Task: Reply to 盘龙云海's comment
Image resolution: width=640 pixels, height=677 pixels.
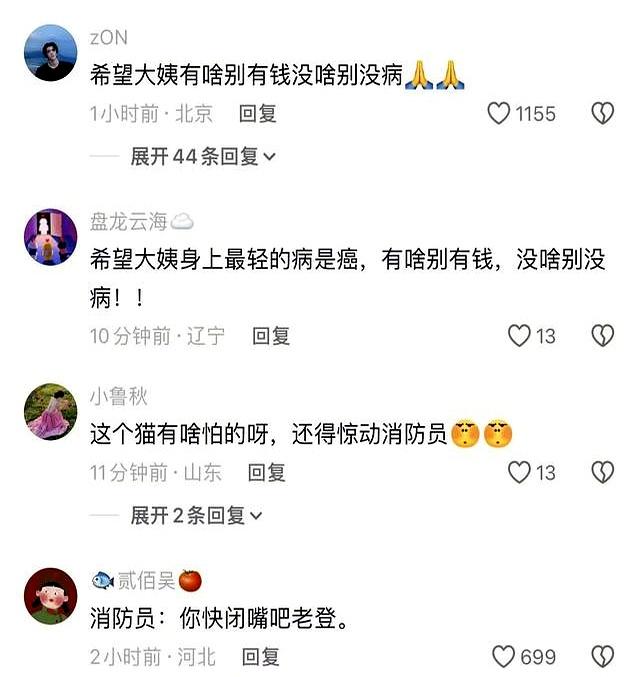Action: tap(270, 336)
